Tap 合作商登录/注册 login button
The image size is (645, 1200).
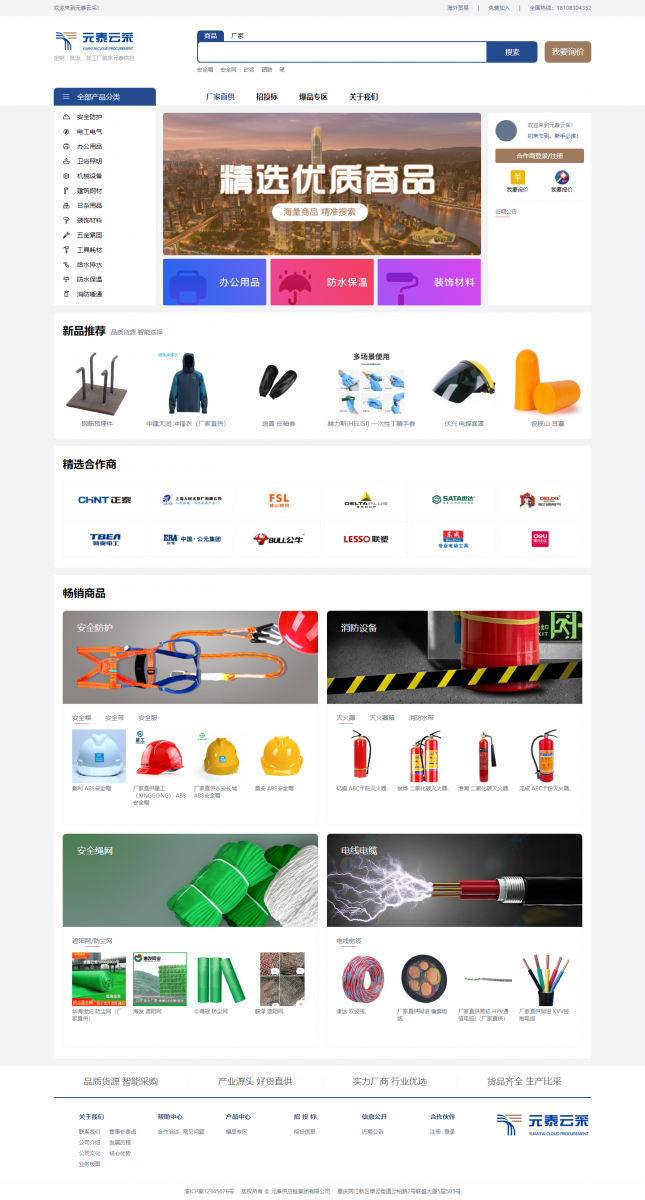[x=539, y=156]
